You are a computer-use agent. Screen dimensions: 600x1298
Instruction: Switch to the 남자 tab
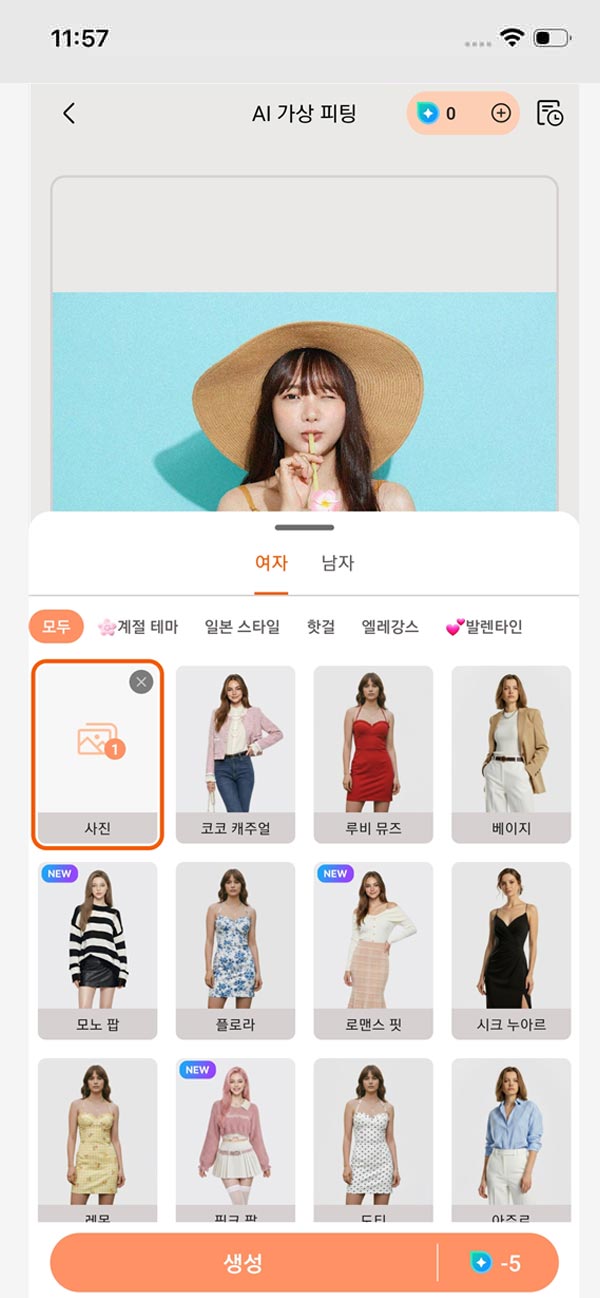pos(337,563)
